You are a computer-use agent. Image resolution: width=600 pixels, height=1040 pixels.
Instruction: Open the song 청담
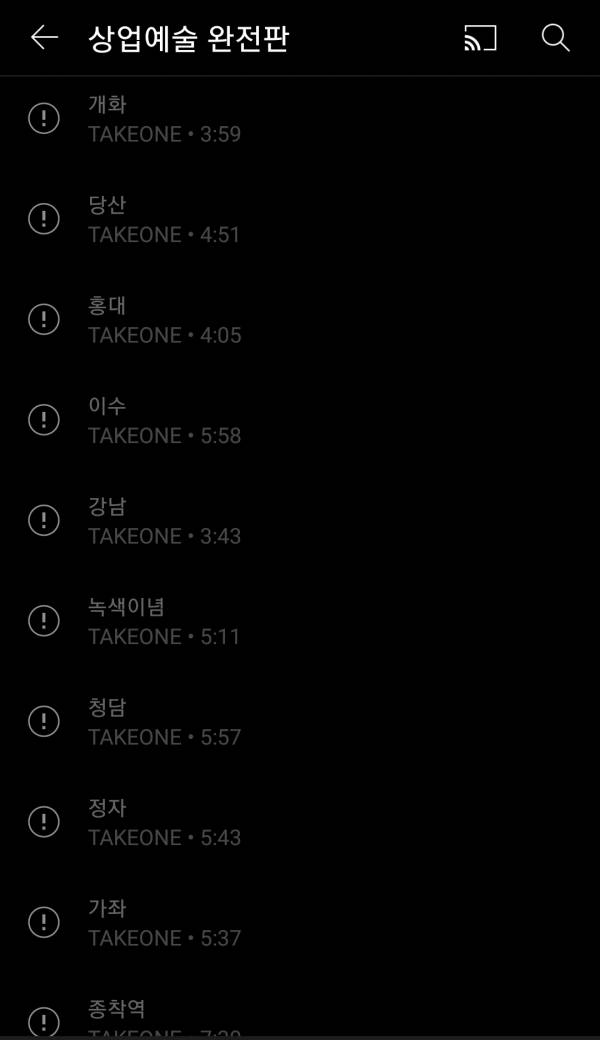pyautogui.click(x=165, y=721)
